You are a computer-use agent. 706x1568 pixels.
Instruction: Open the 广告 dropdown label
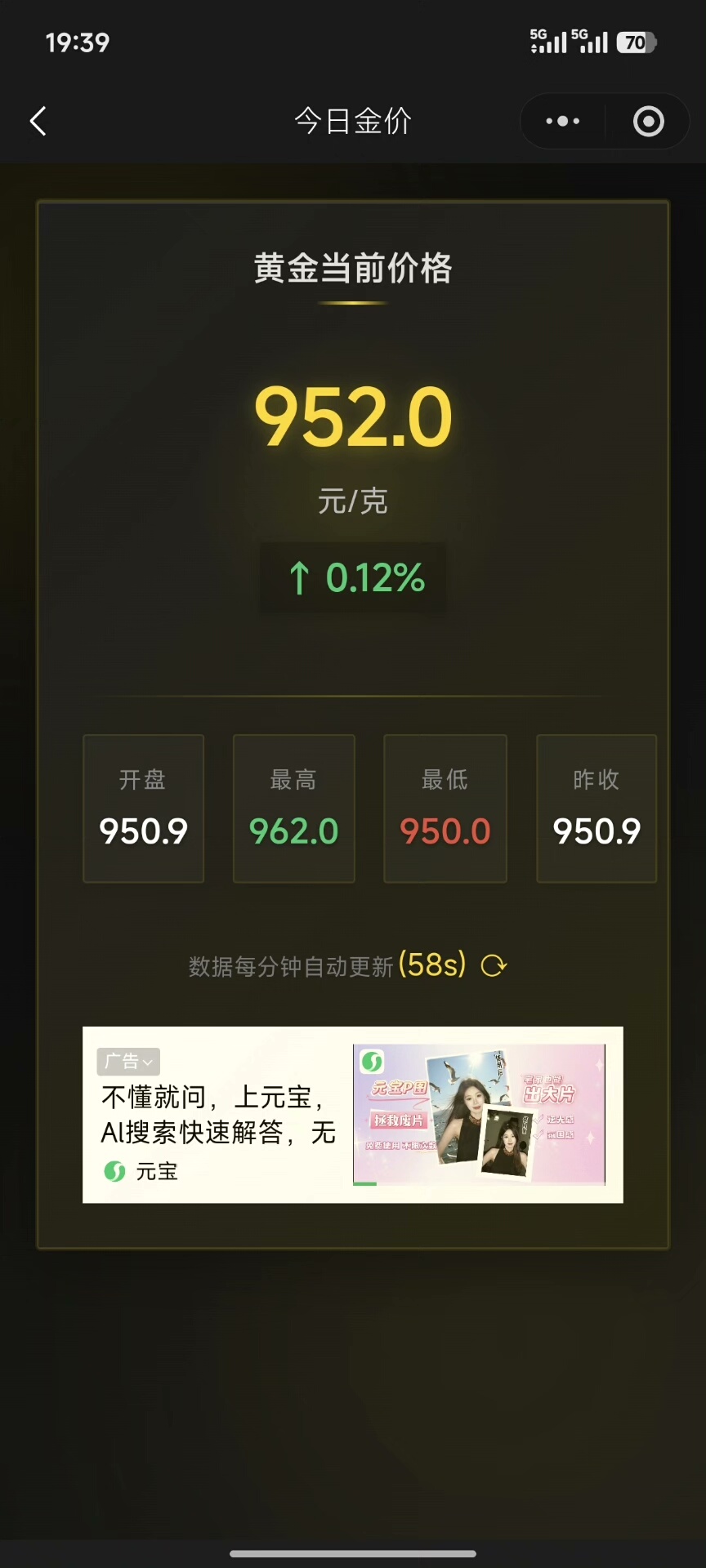pyautogui.click(x=128, y=1062)
